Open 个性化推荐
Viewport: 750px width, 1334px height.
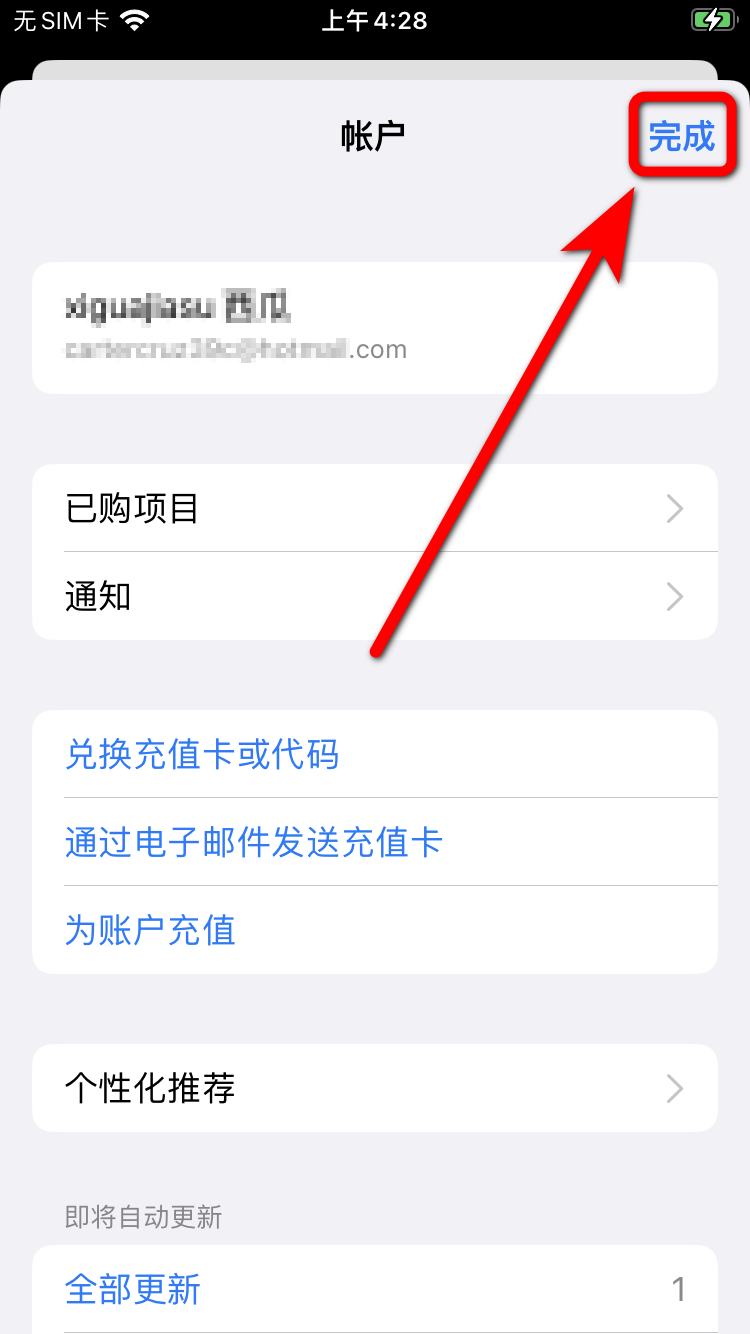374,1088
